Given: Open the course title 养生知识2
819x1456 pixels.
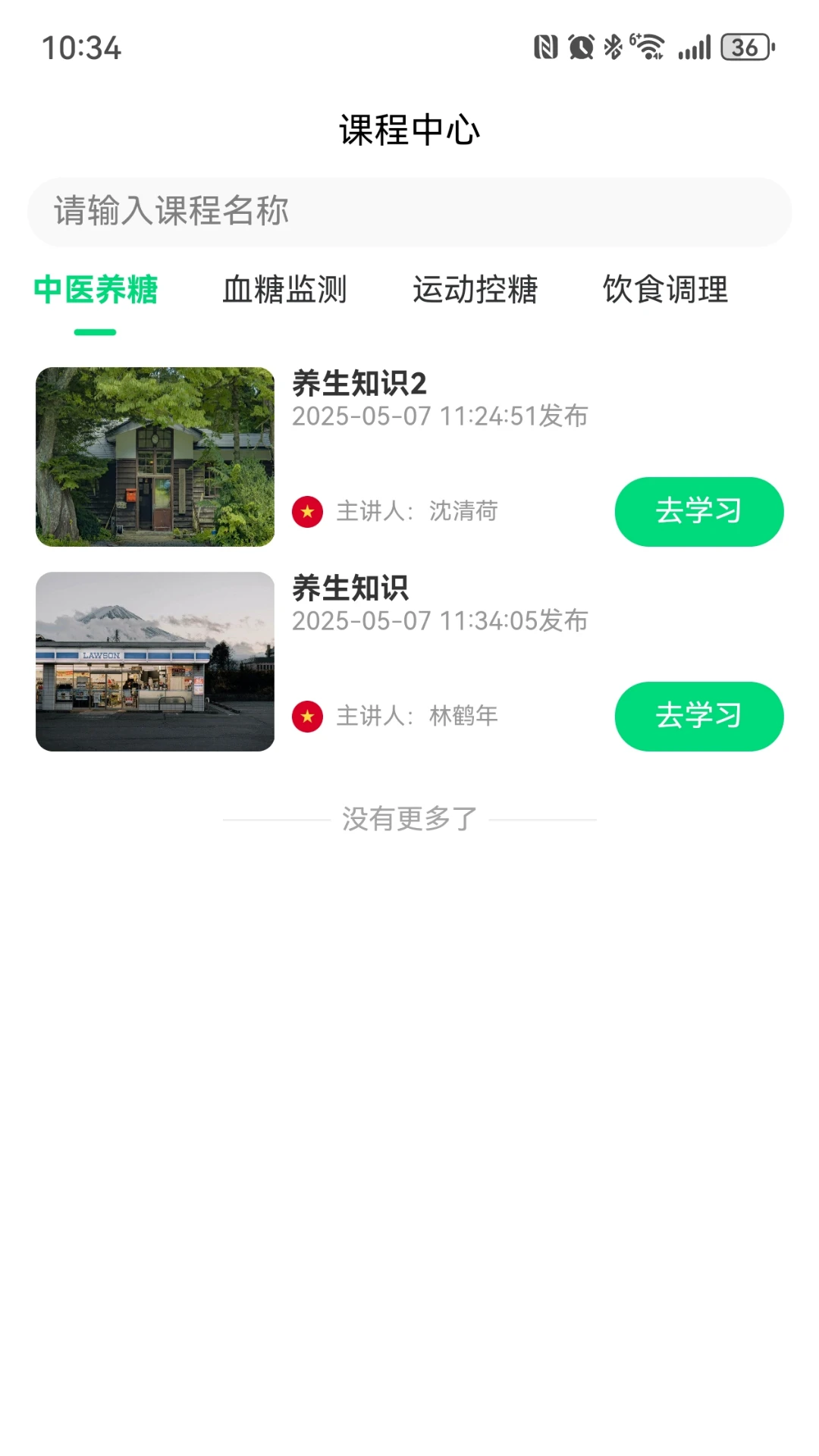Looking at the screenshot, I should (x=359, y=383).
